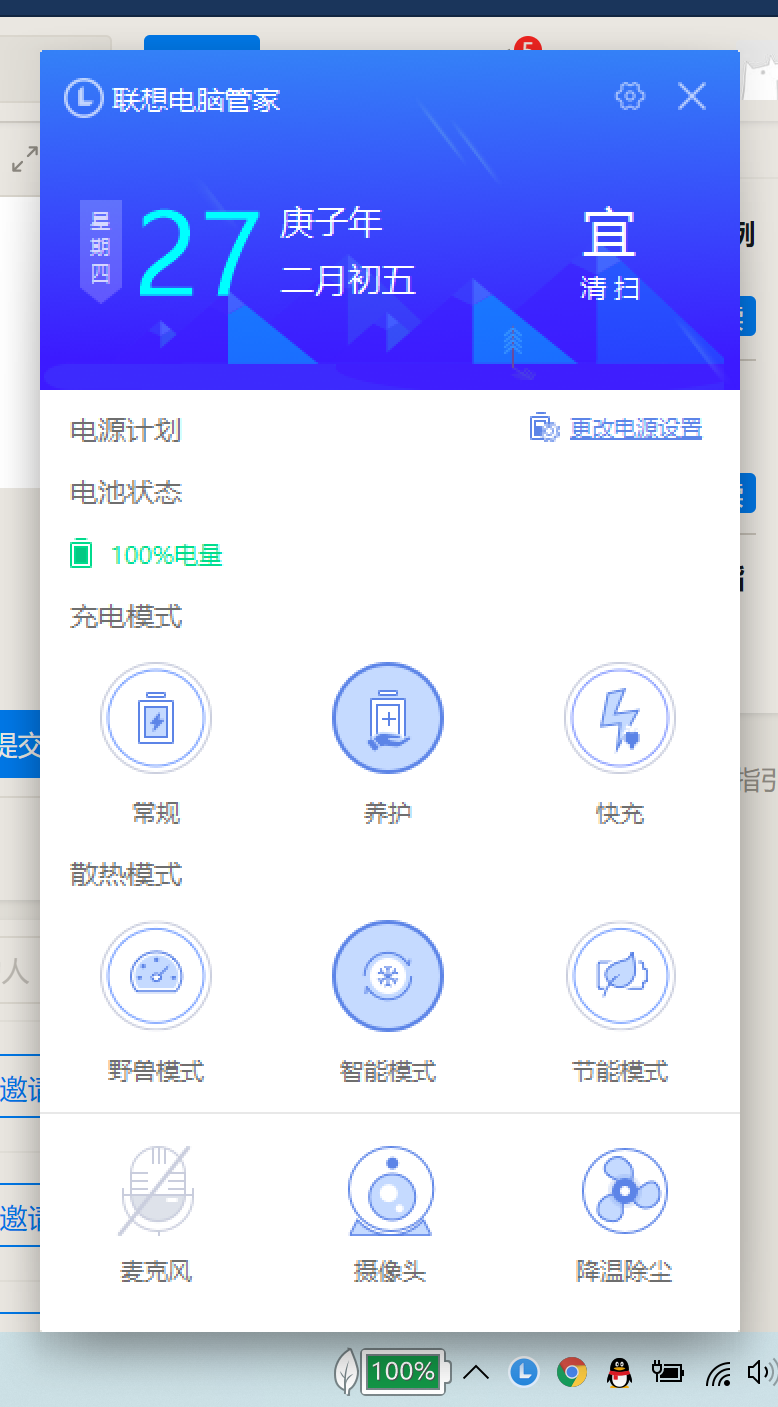Open the settings gear icon
This screenshot has height=1407, width=778.
630,97
